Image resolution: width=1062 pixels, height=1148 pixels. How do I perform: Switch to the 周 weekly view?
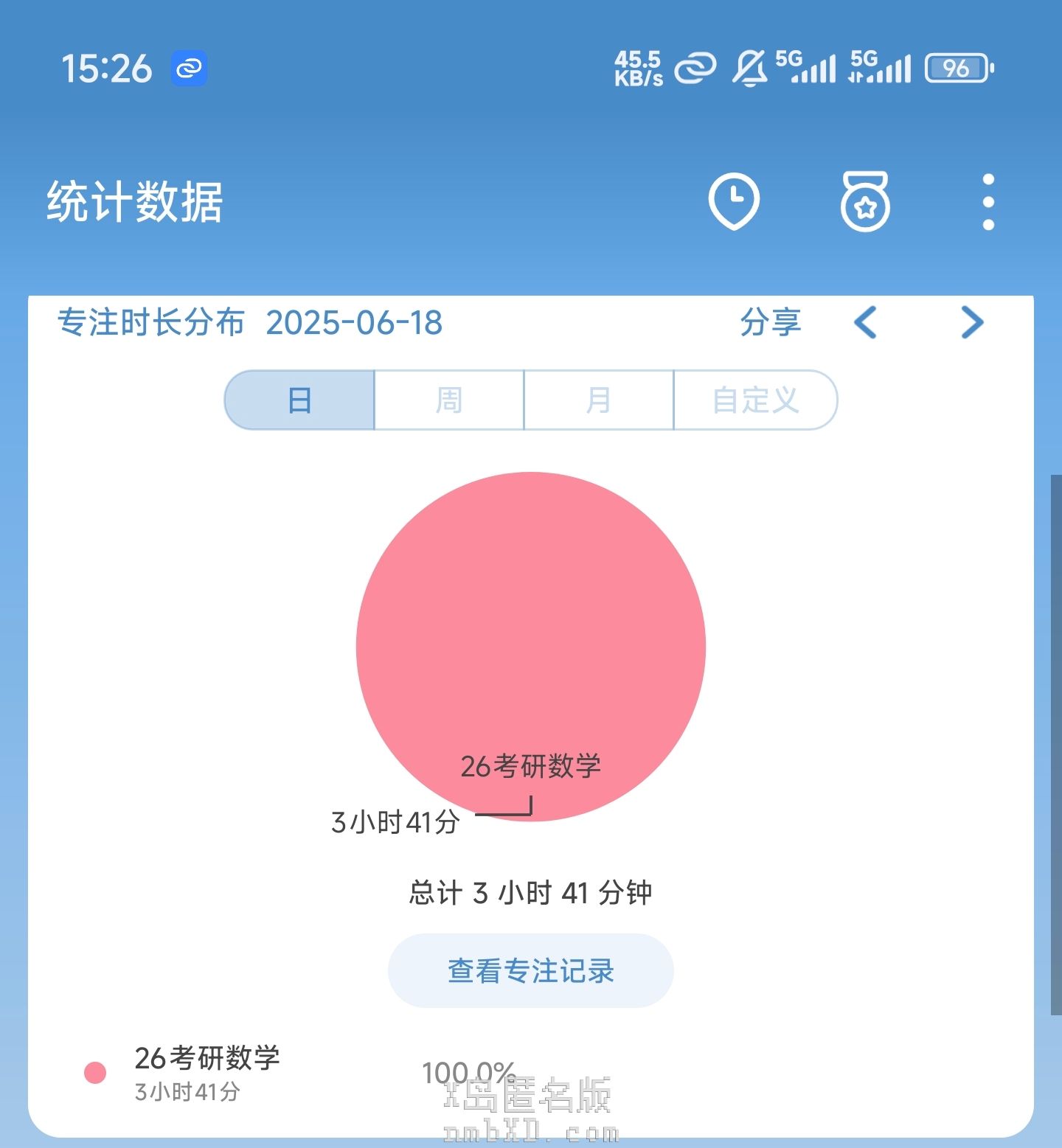tap(449, 400)
